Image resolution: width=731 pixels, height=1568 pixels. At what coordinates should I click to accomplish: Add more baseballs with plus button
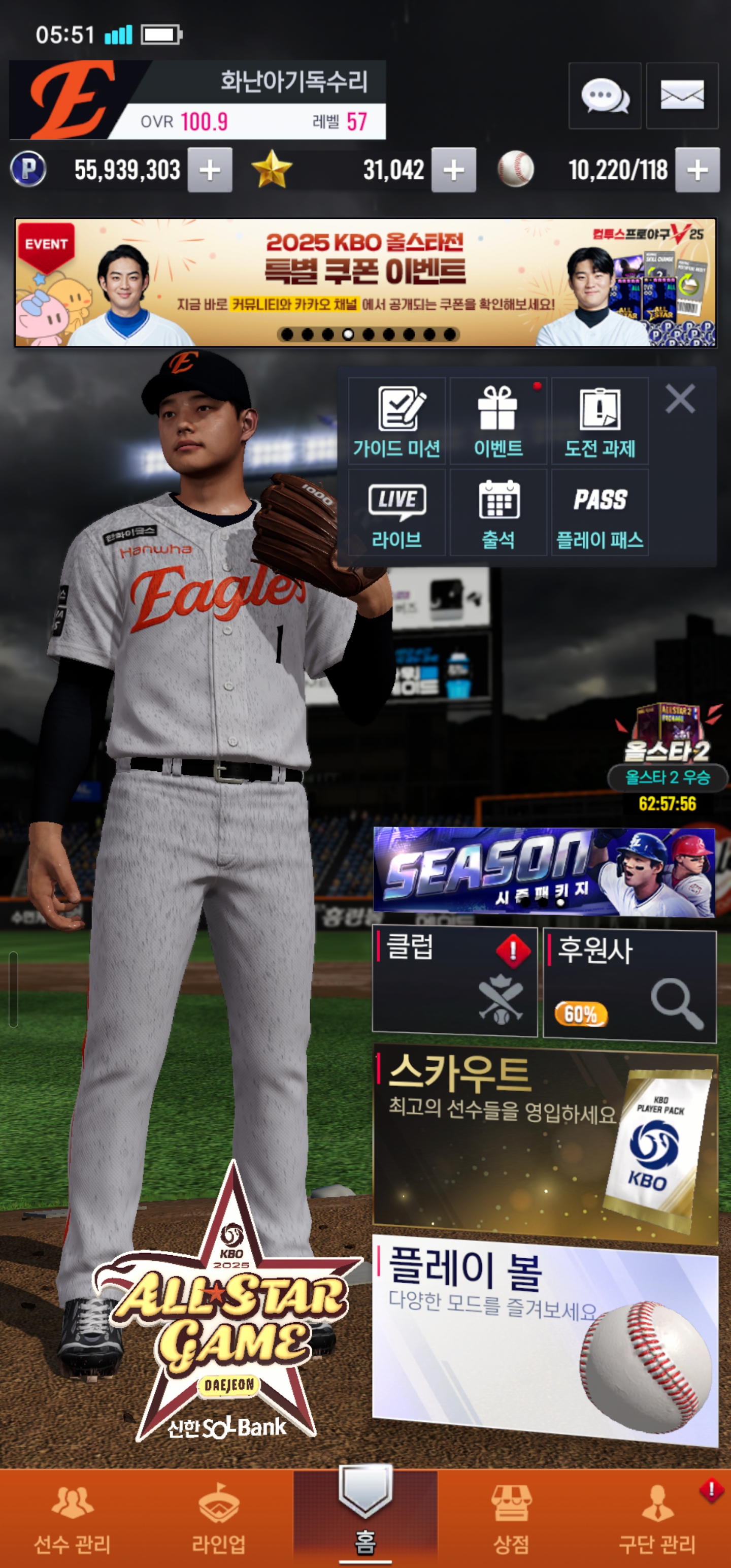click(697, 170)
